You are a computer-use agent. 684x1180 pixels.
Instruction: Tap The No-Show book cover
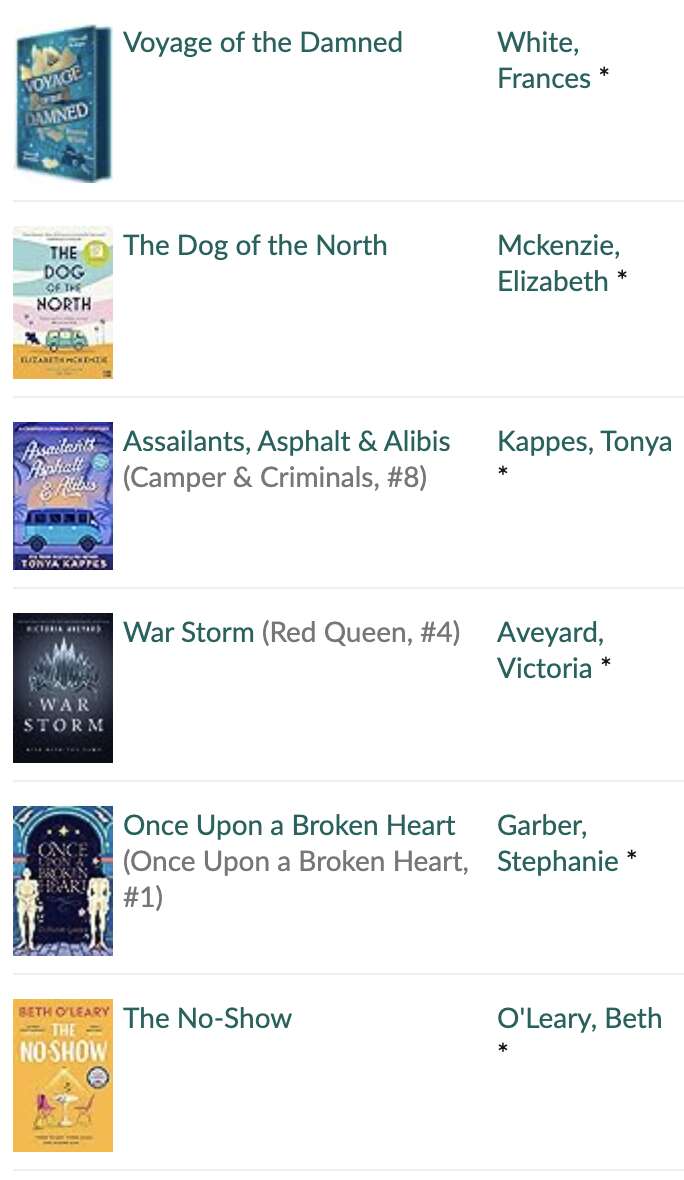point(63,1075)
